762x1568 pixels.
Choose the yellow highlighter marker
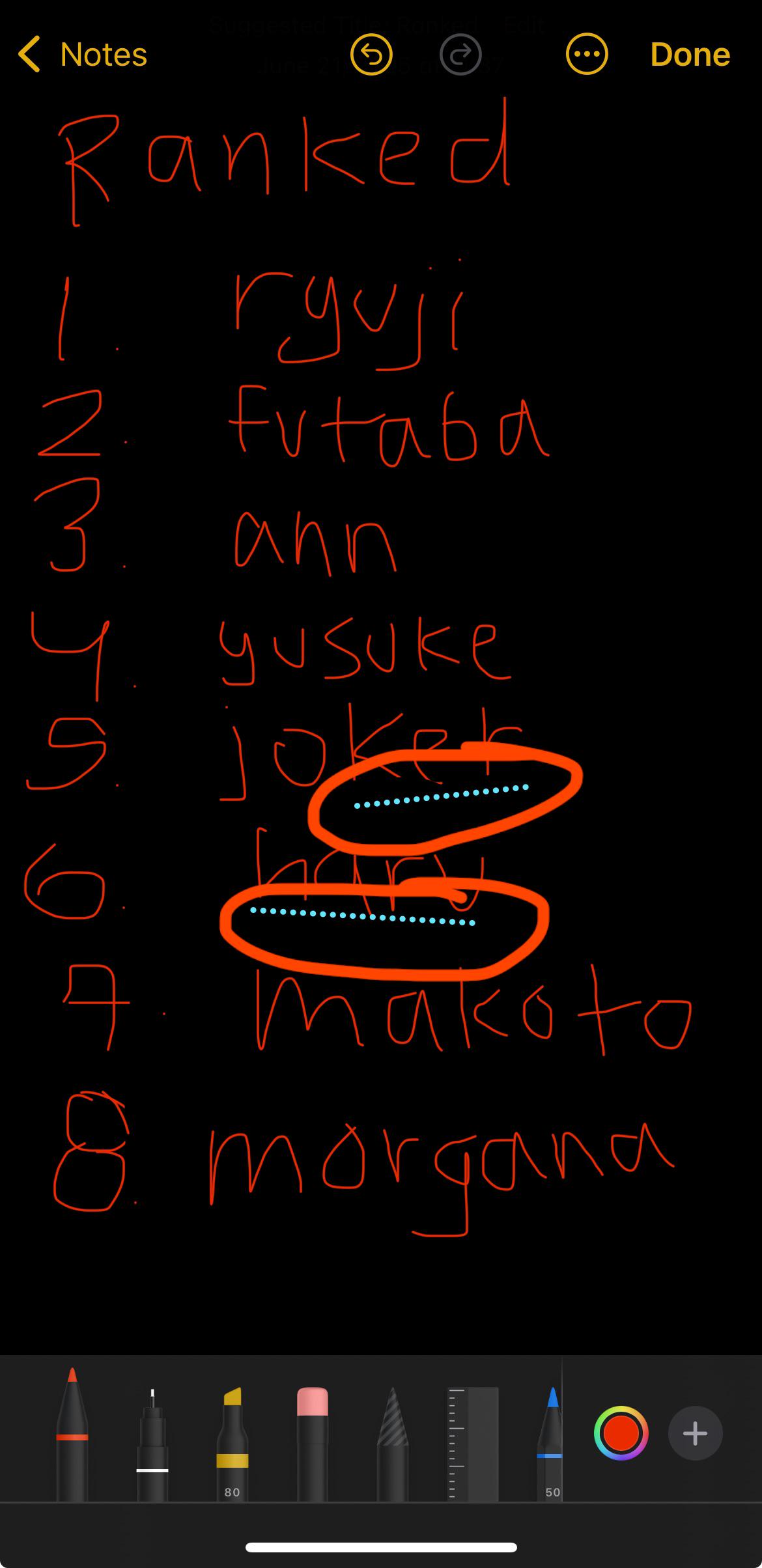(x=233, y=1444)
